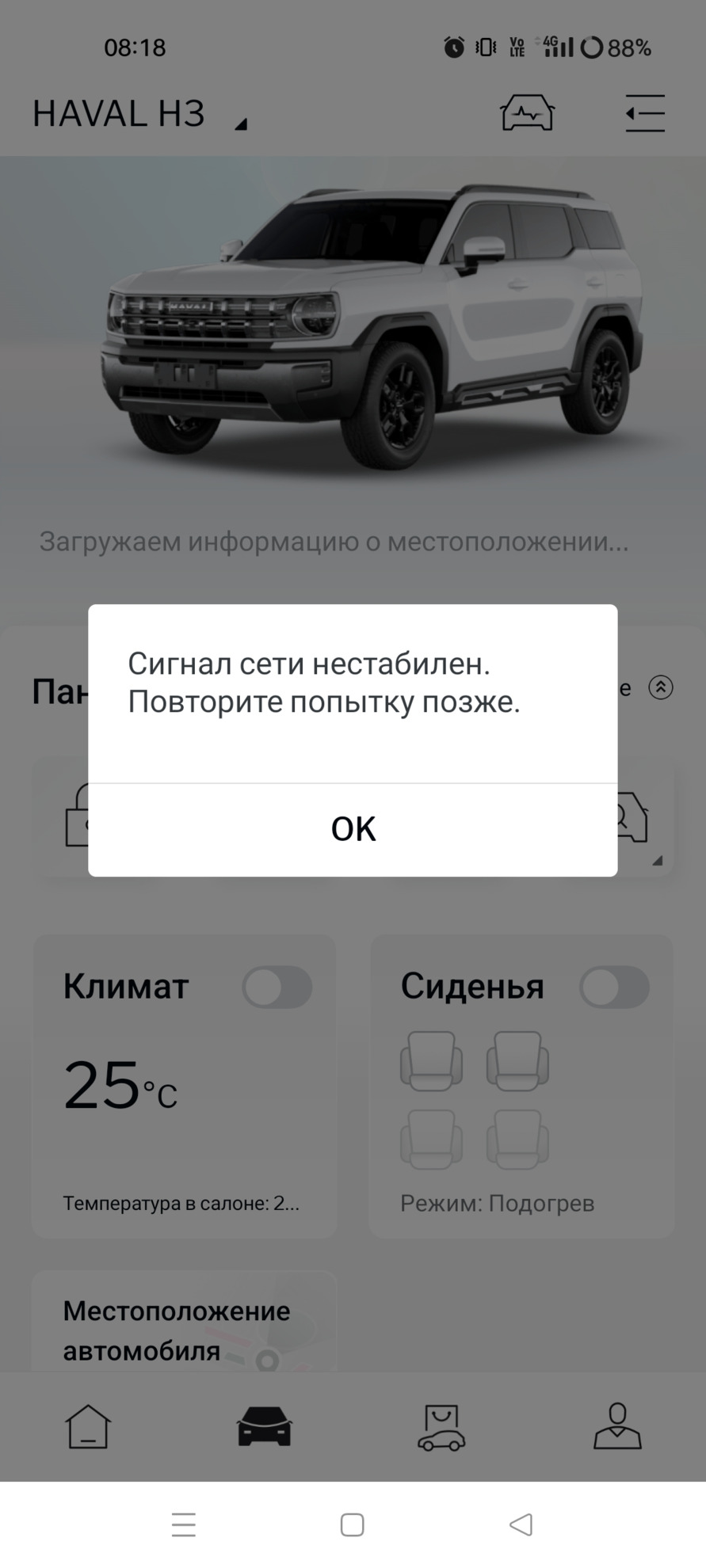Viewport: 706px width, 1568px height.
Task: Toggle the Сиденья heating switch
Action: click(x=614, y=987)
